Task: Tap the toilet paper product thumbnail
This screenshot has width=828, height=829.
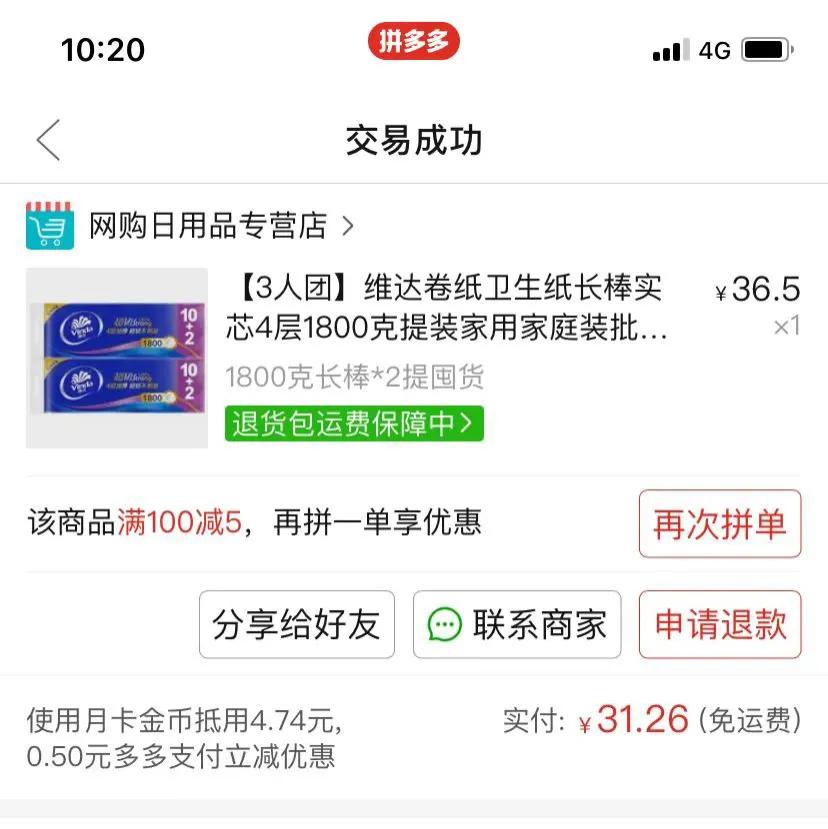Action: pos(120,355)
